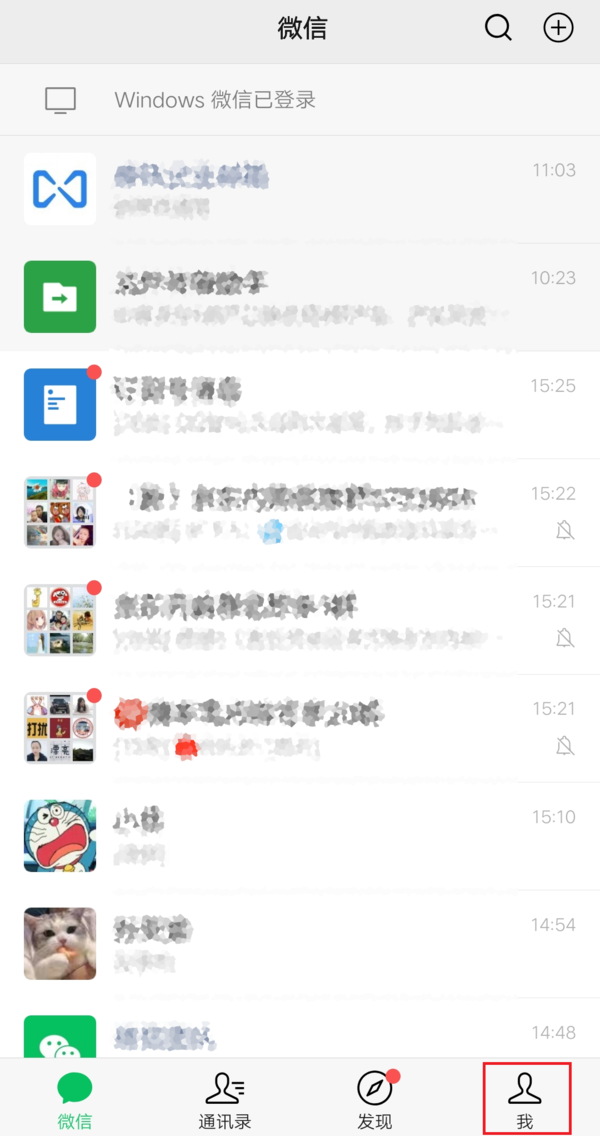Open the blue document chat from 15:25
This screenshot has width=600, height=1136.
click(x=300, y=405)
